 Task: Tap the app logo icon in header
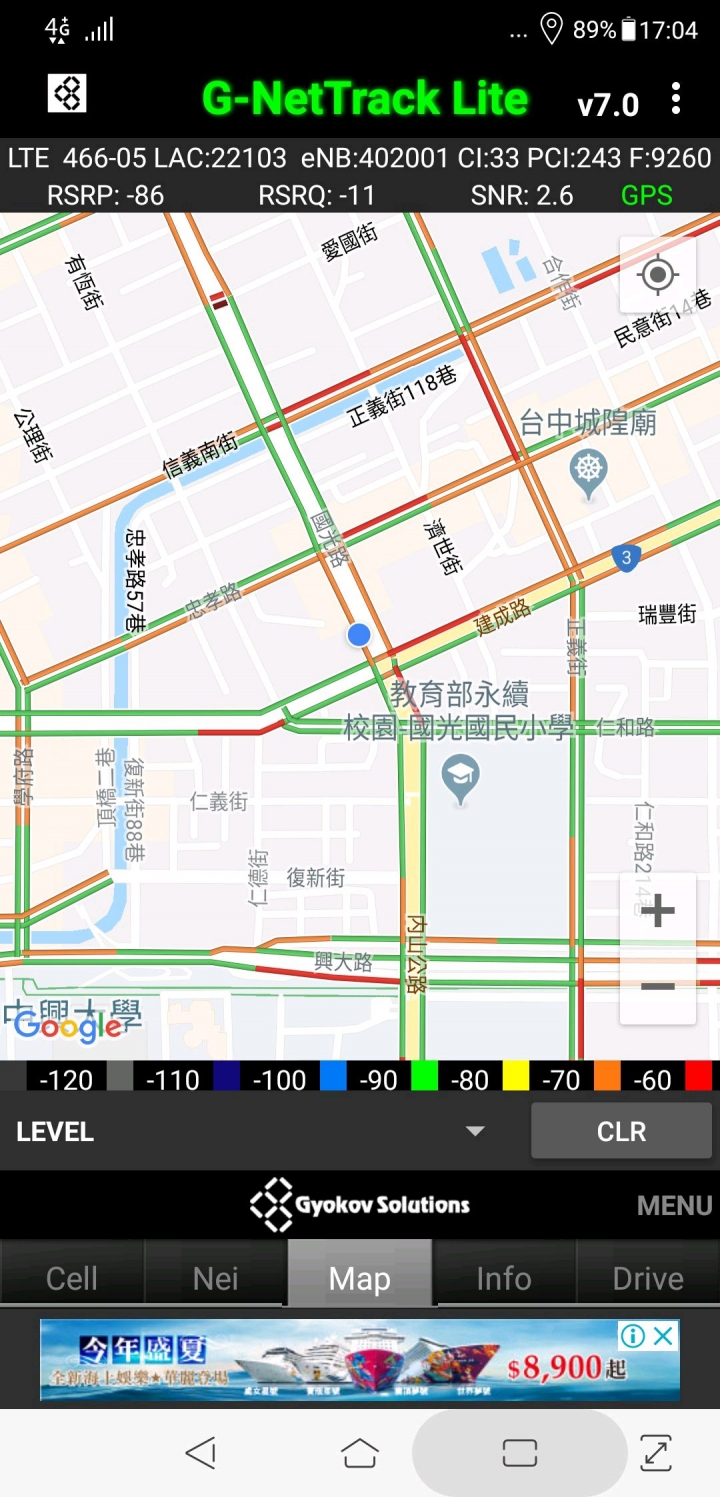67,93
